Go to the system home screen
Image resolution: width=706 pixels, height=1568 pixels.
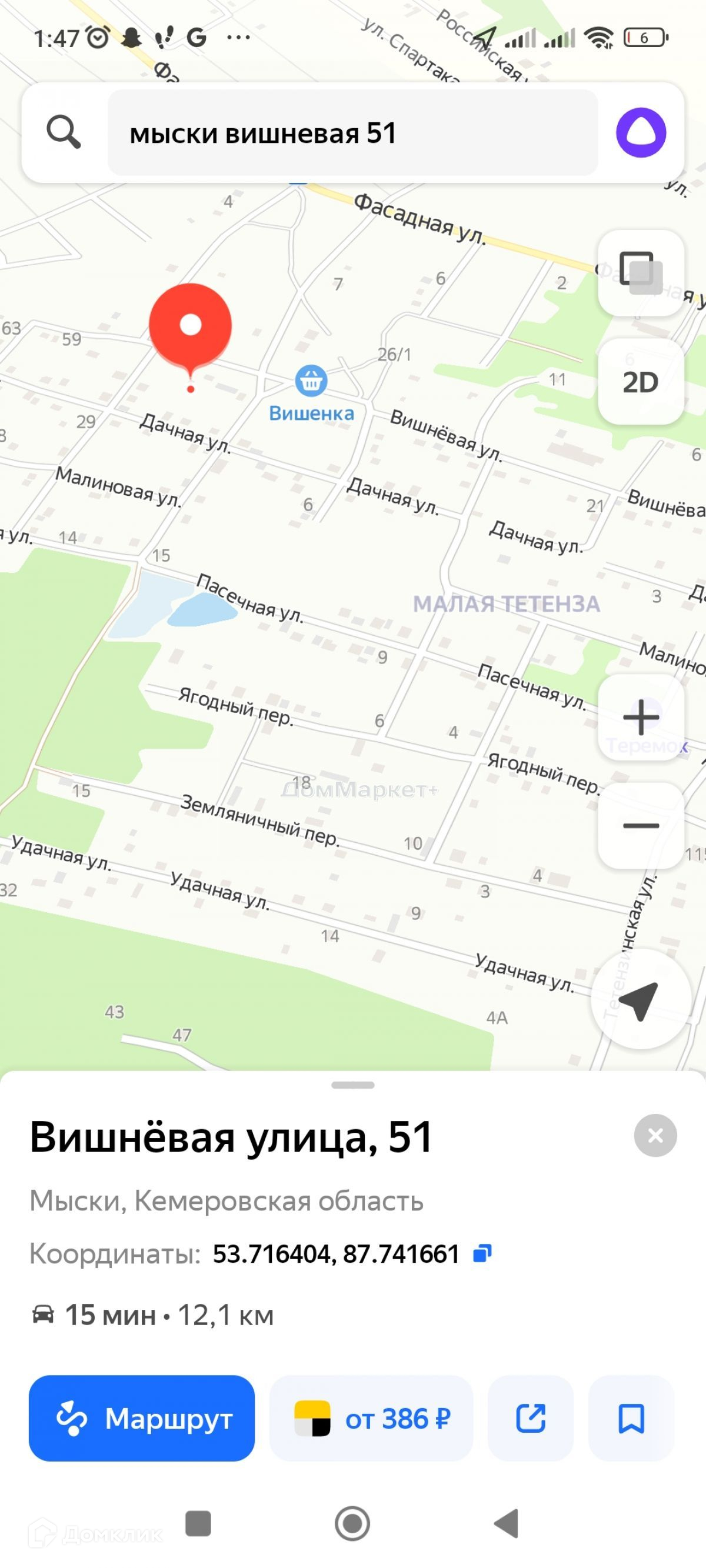tap(352, 1523)
